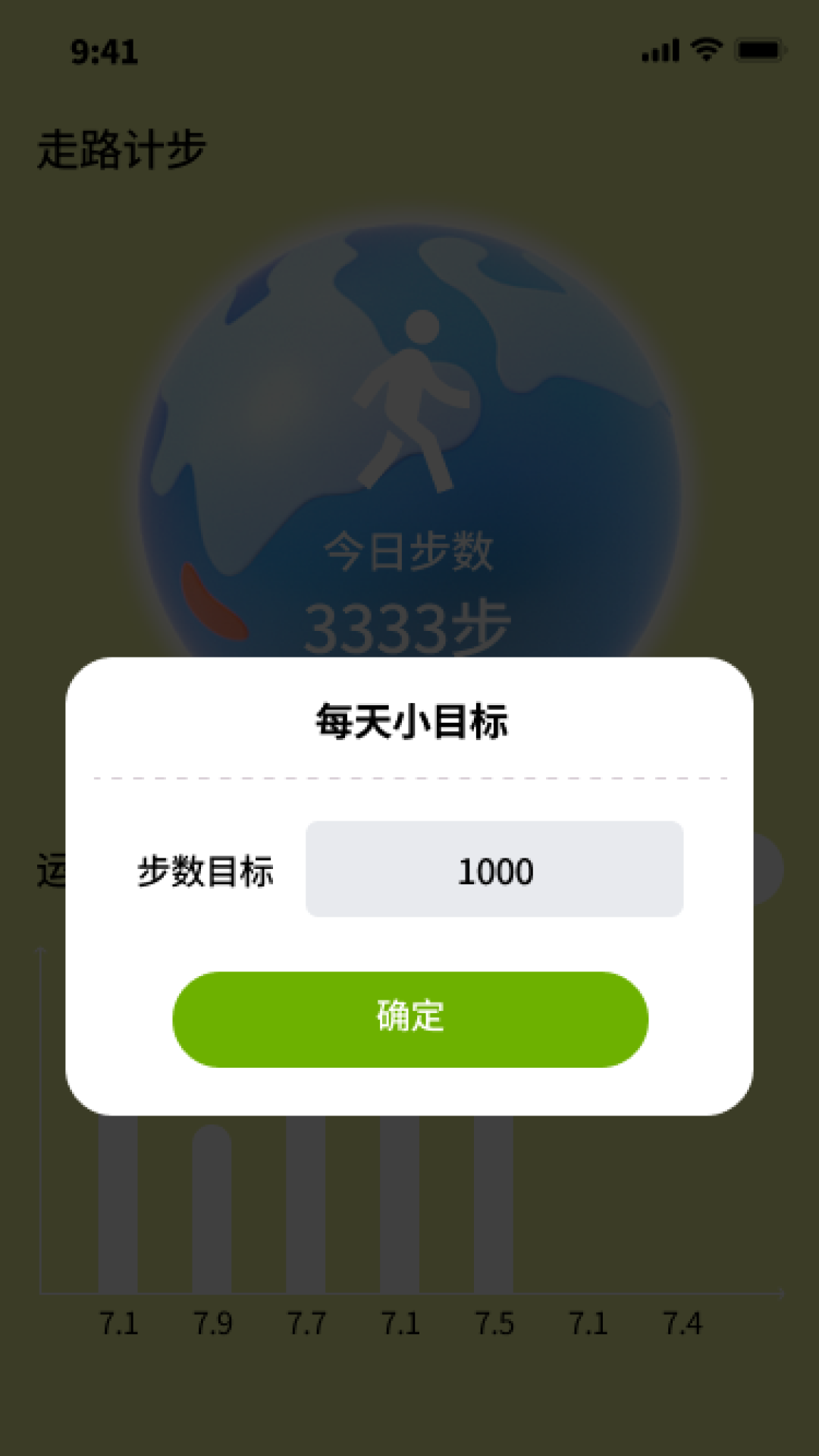Tap the dashed divider under the dialog title

coord(409,778)
